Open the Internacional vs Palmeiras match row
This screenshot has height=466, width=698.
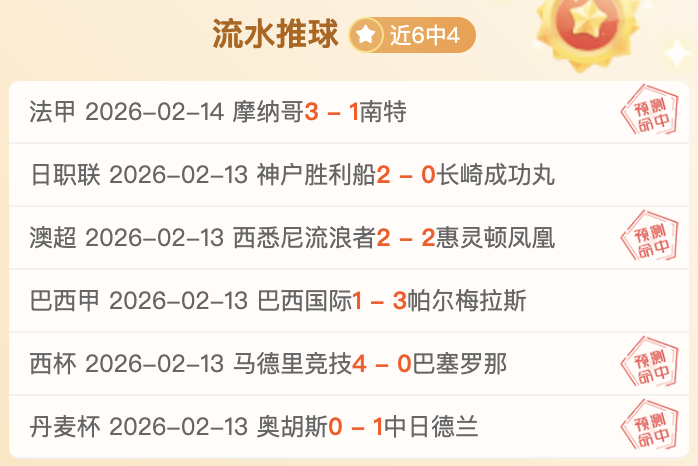300,301
